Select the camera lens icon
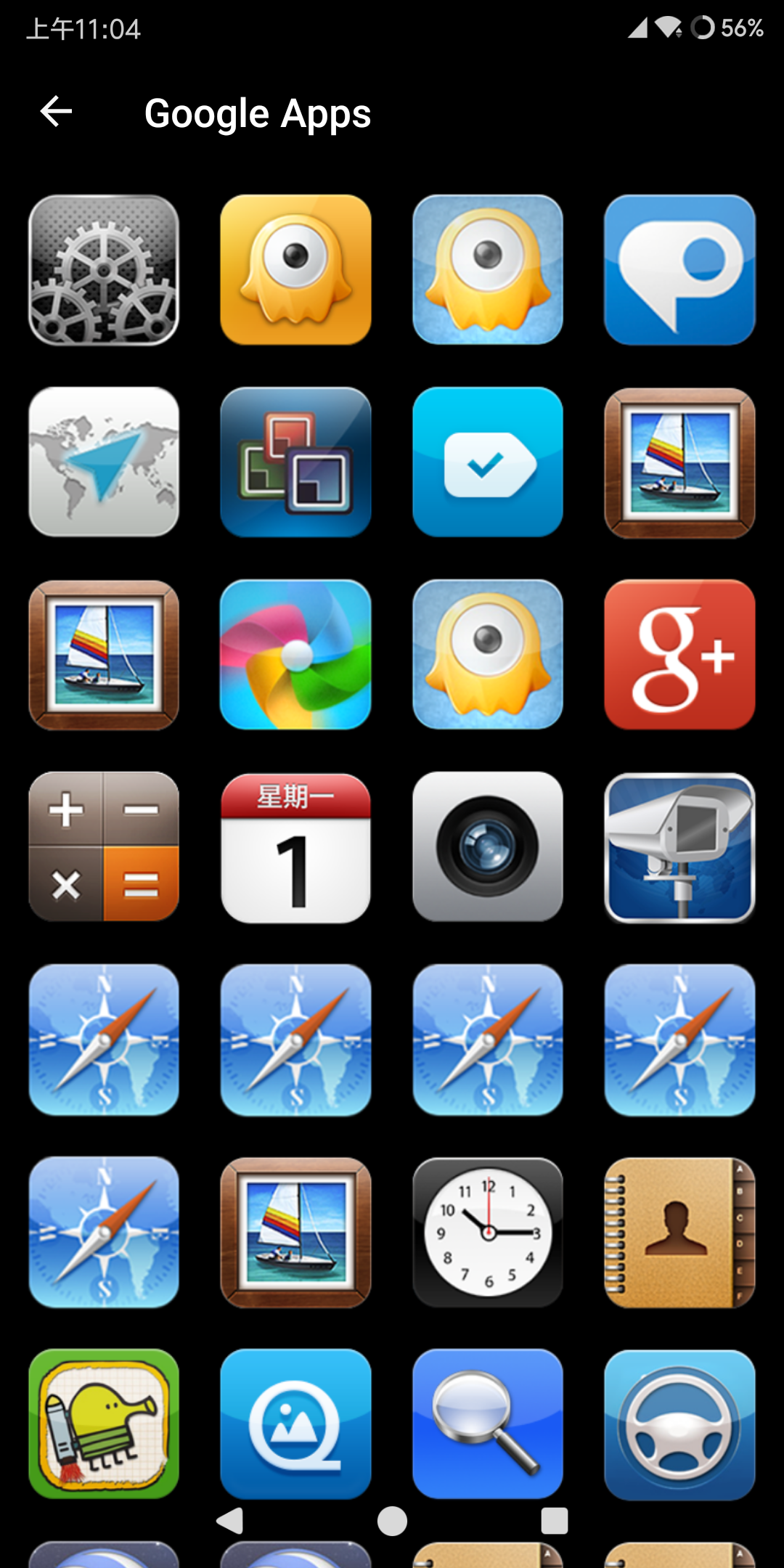784x1568 pixels. [488, 847]
